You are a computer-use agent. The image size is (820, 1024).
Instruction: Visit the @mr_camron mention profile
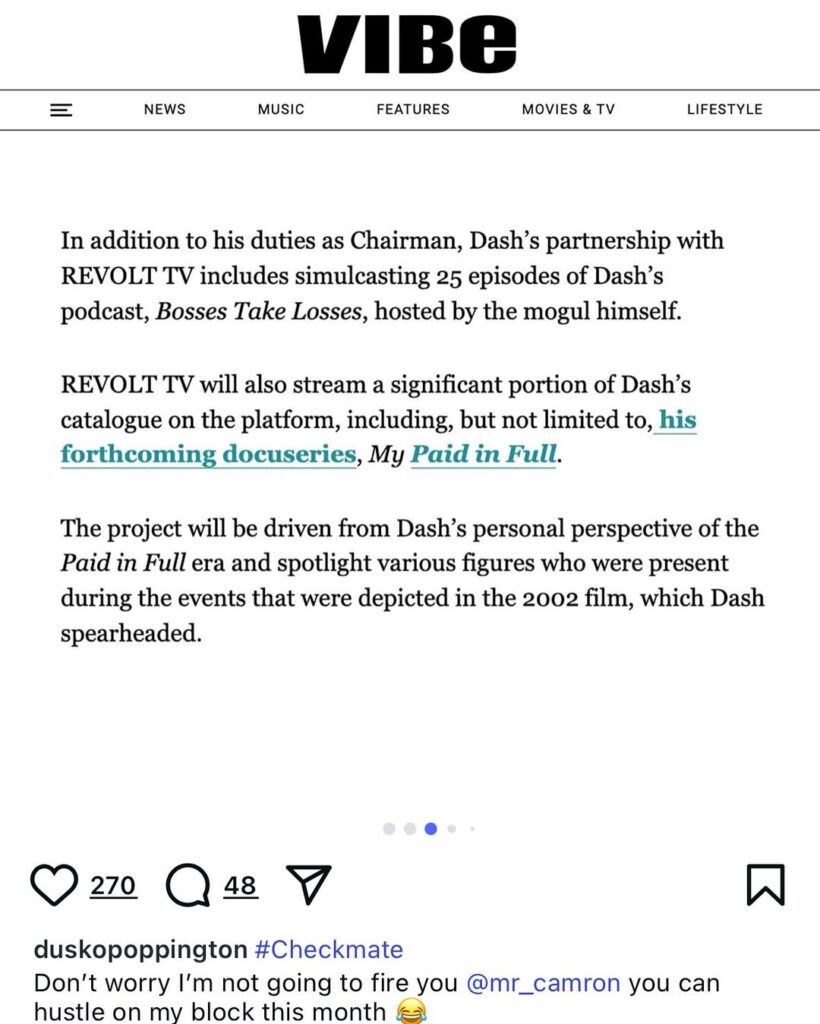[544, 983]
